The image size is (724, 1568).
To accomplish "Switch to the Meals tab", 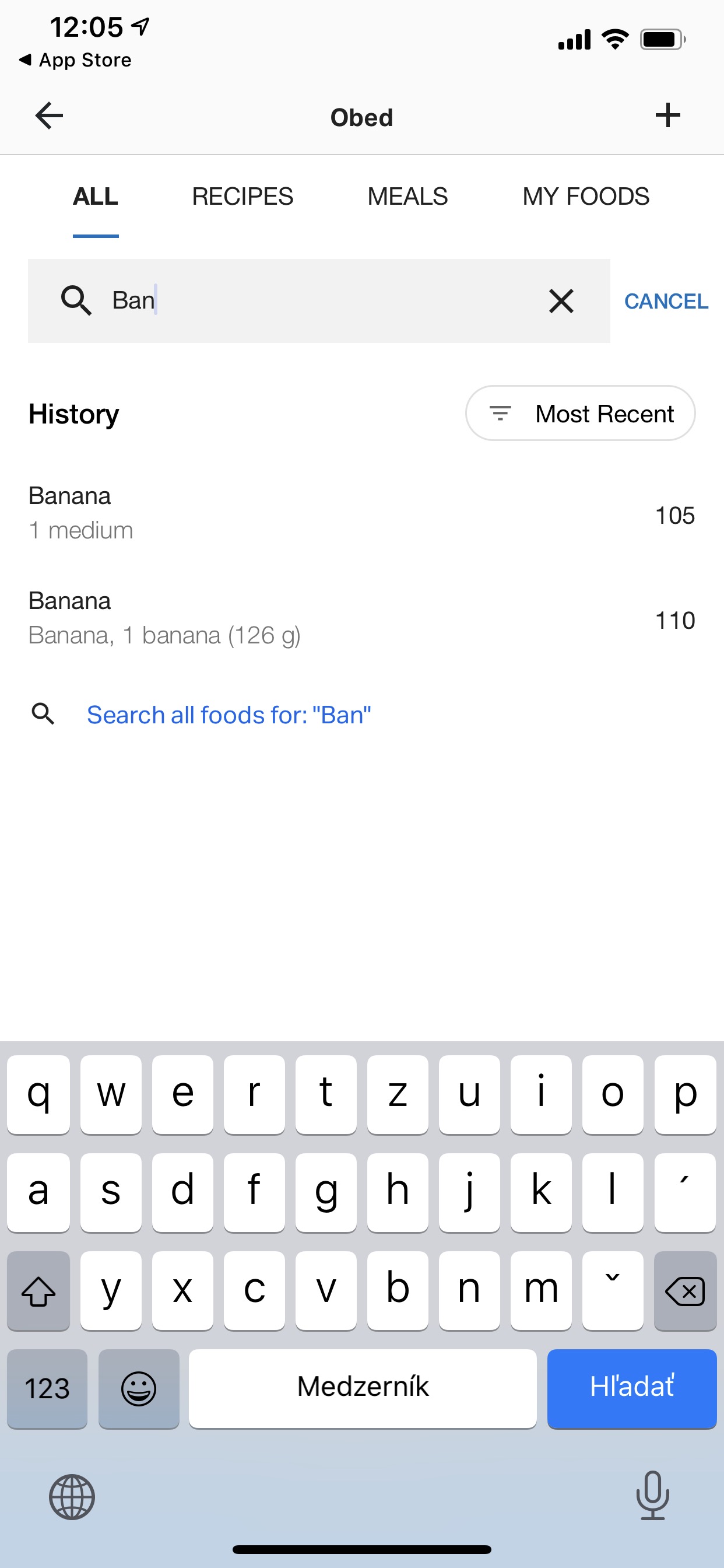I will coord(407,197).
